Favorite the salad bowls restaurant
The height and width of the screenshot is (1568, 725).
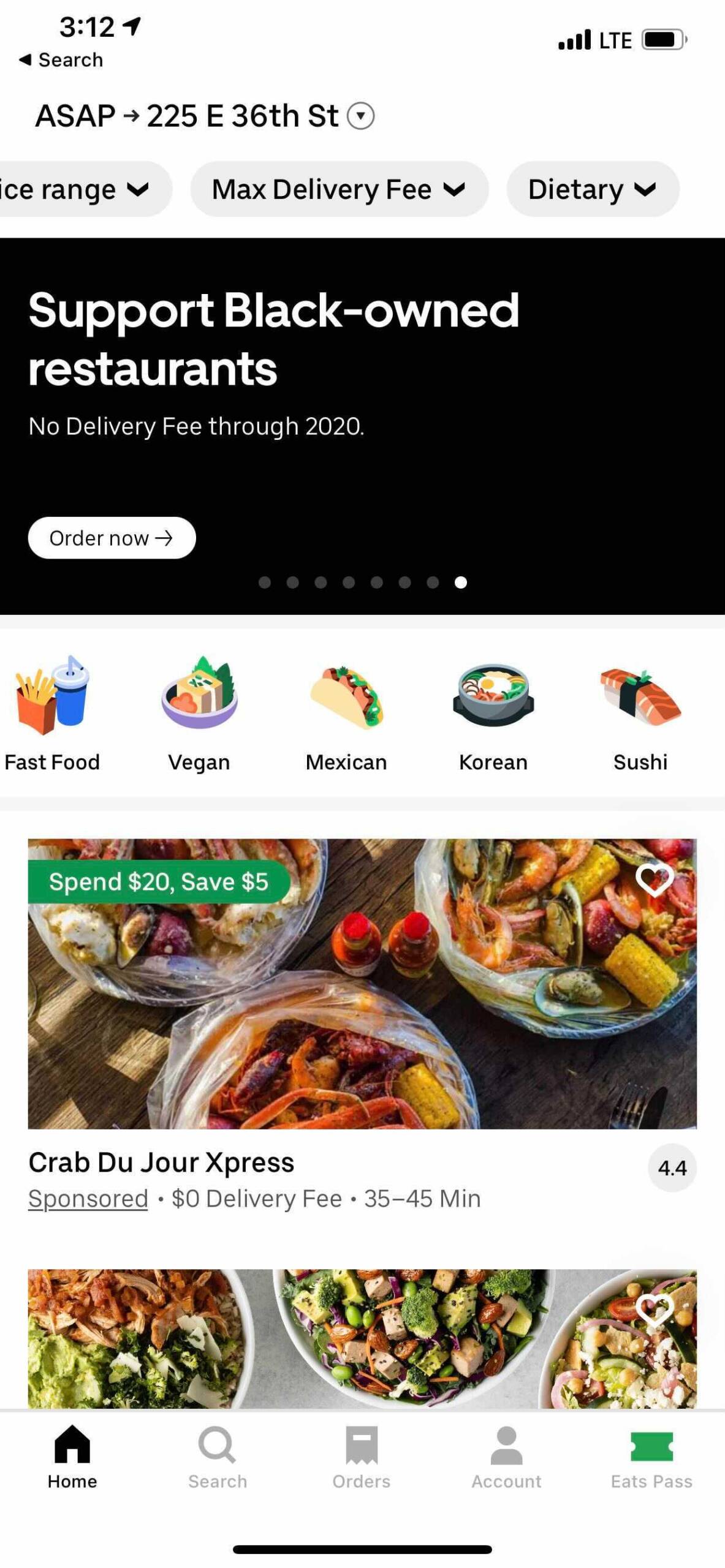tap(655, 1310)
